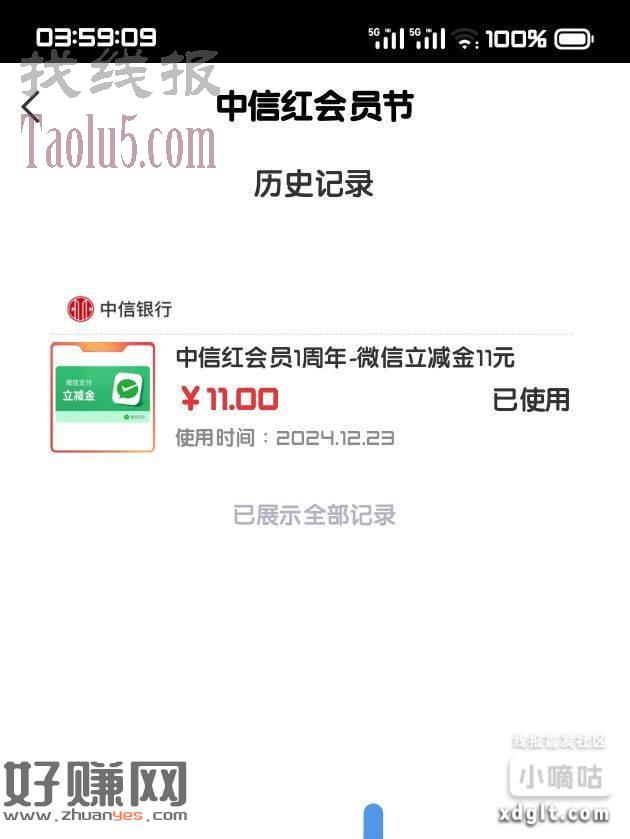Image resolution: width=630 pixels, height=839 pixels.
Task: Open the 微信立减金11元 coupon record
Action: click(344, 397)
